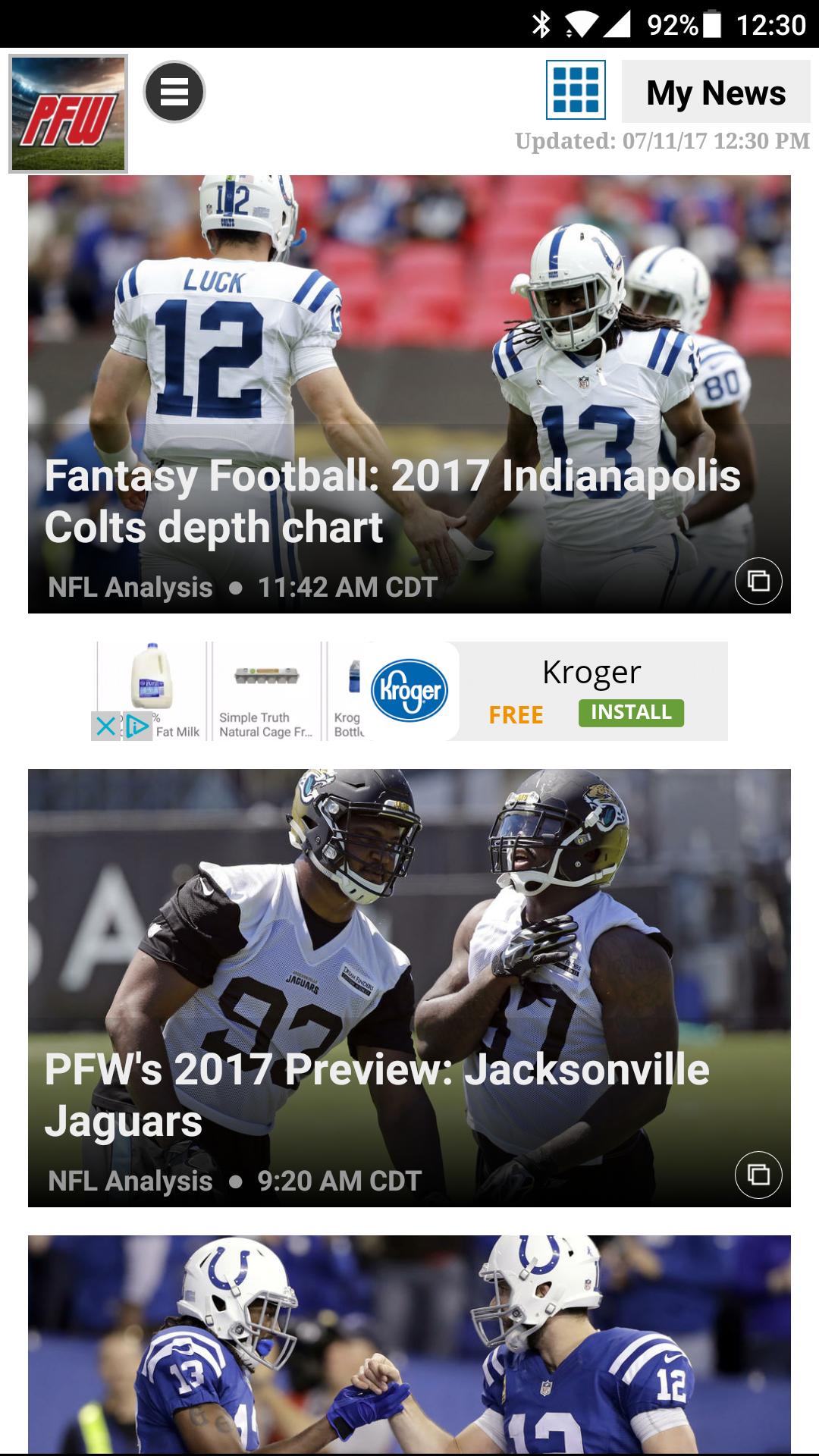Select the NFL Analysis category label
The width and height of the screenshot is (819, 1456).
[x=130, y=585]
